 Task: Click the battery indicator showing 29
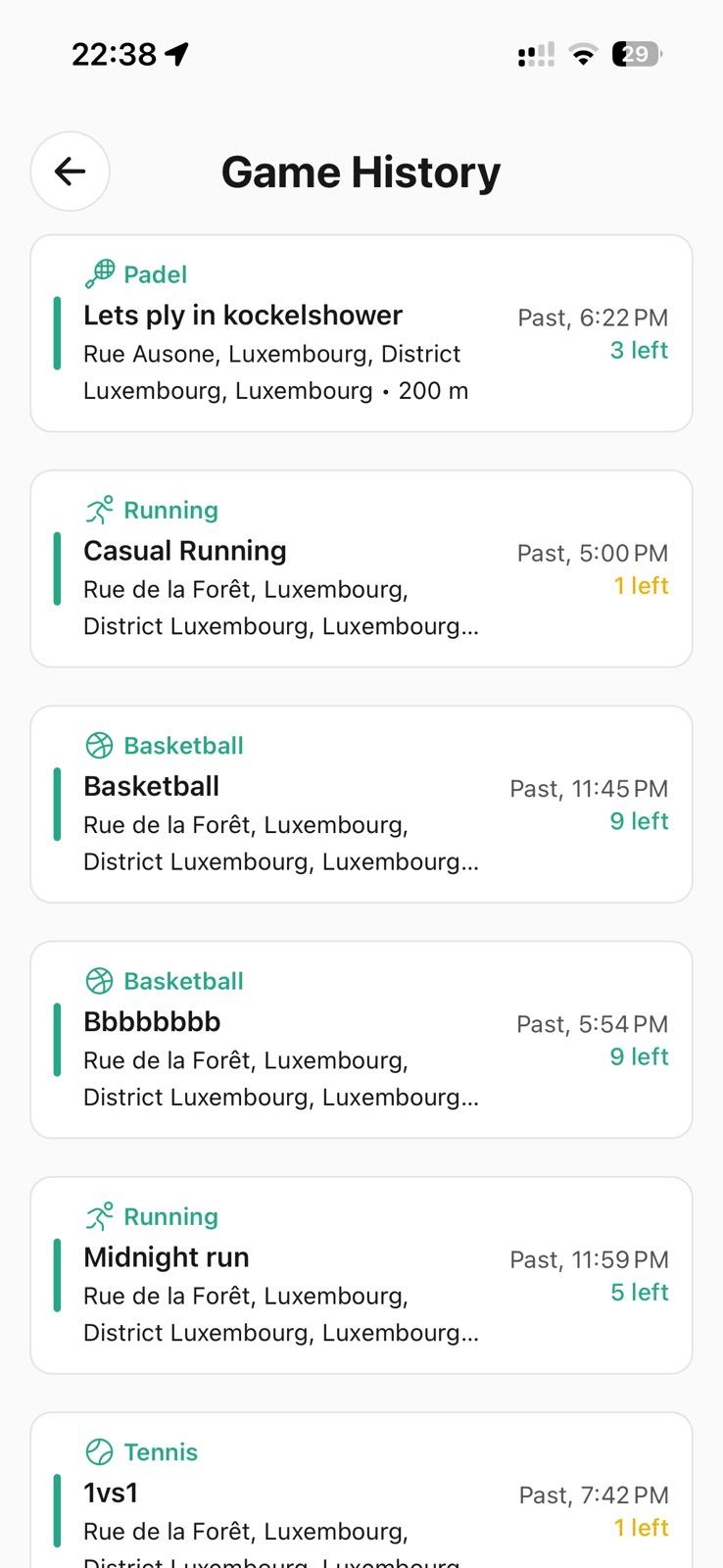(633, 54)
